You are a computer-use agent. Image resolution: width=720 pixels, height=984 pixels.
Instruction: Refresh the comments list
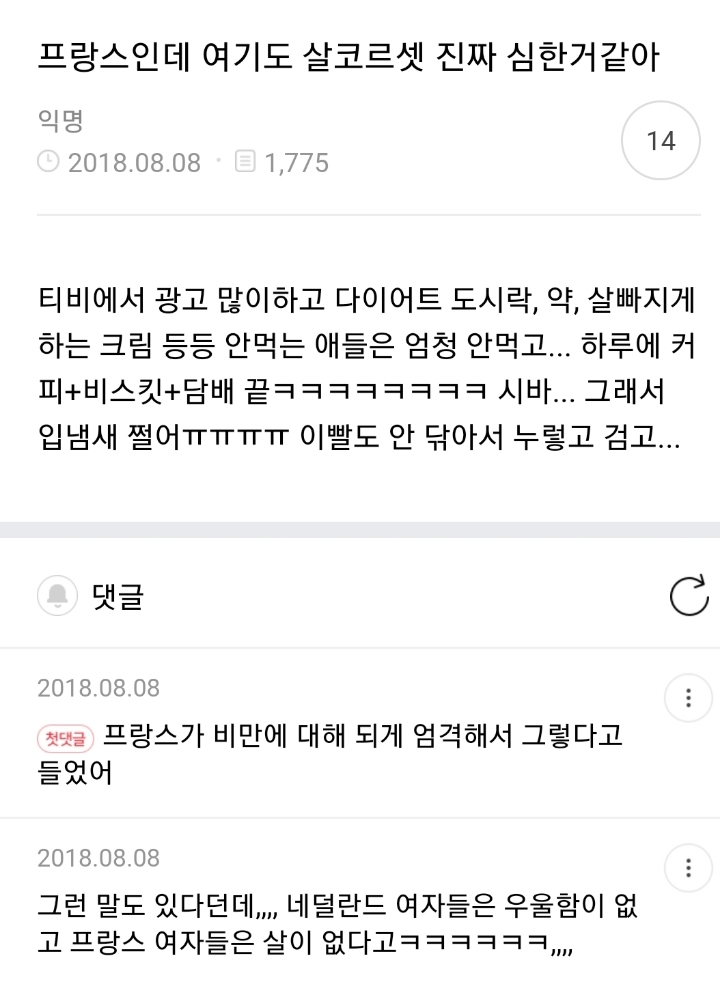tap(689, 596)
